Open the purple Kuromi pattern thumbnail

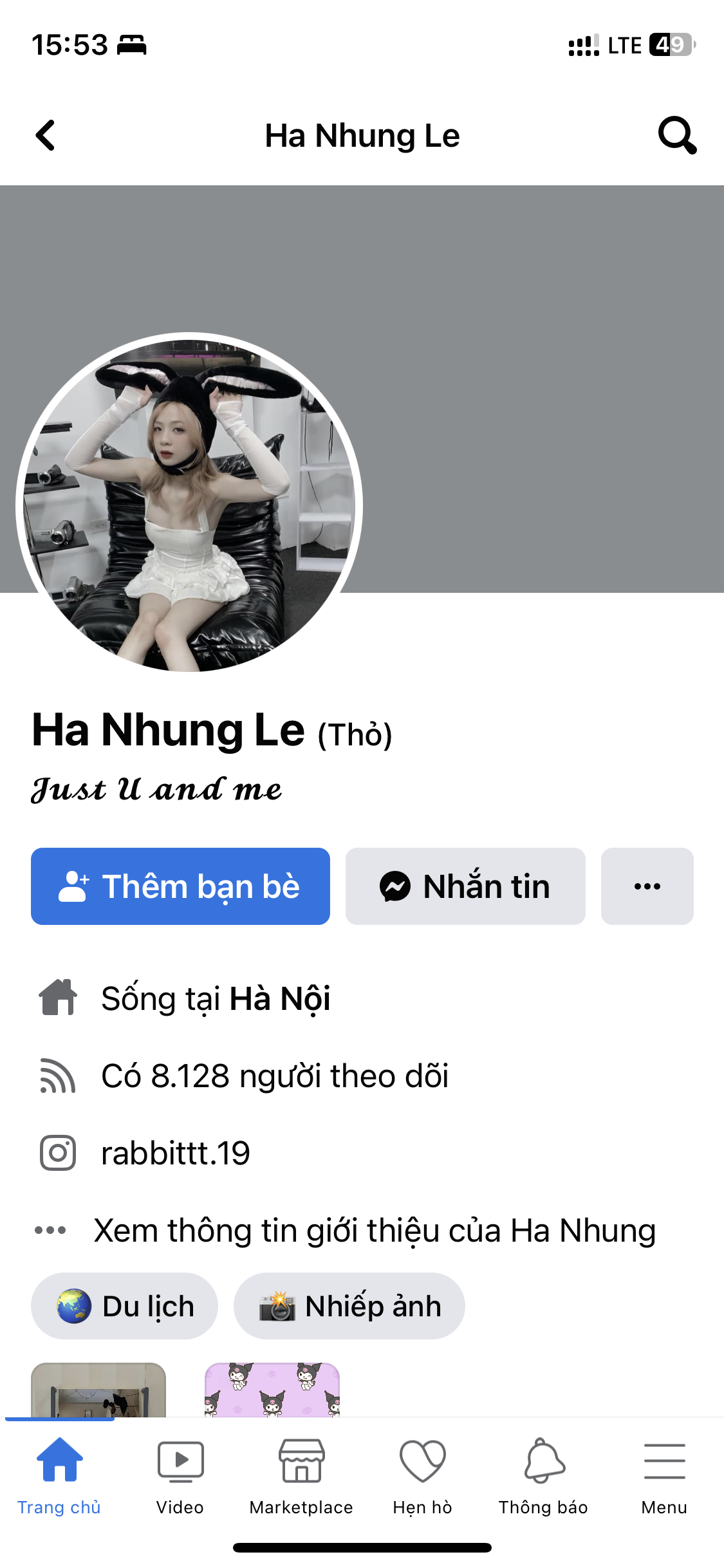pos(272,1390)
